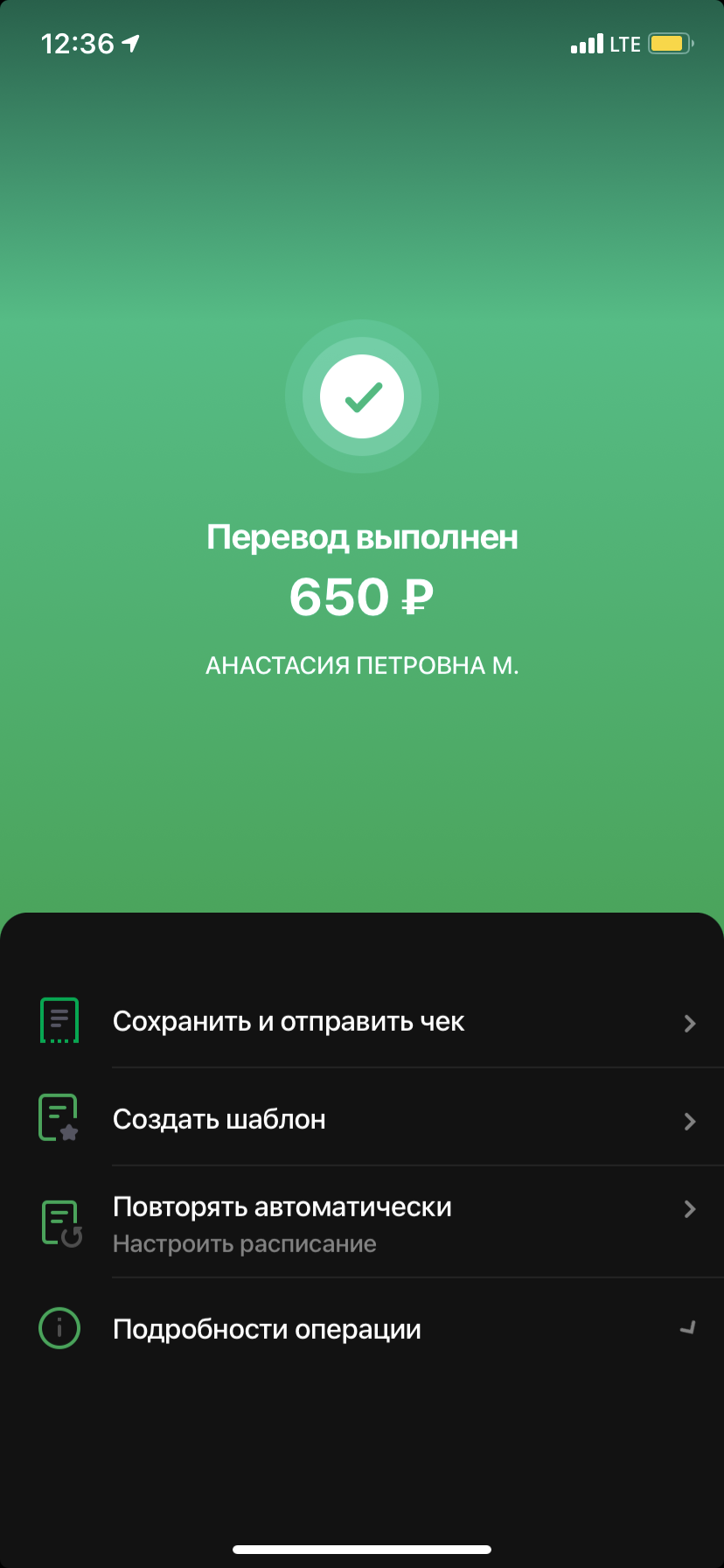The height and width of the screenshot is (1568, 724).
Task: Expand Подробности операции
Action: [x=362, y=1328]
